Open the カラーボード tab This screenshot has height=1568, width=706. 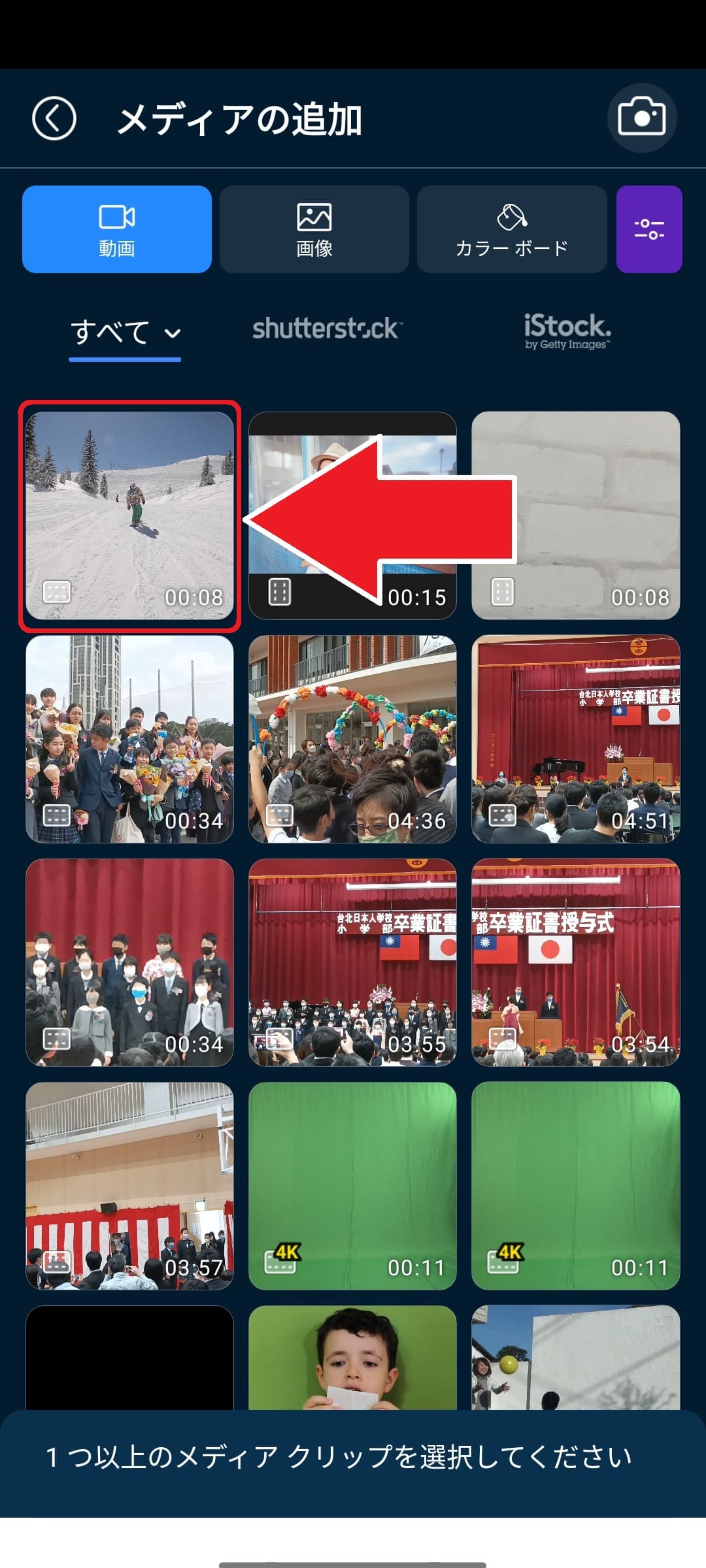click(512, 229)
